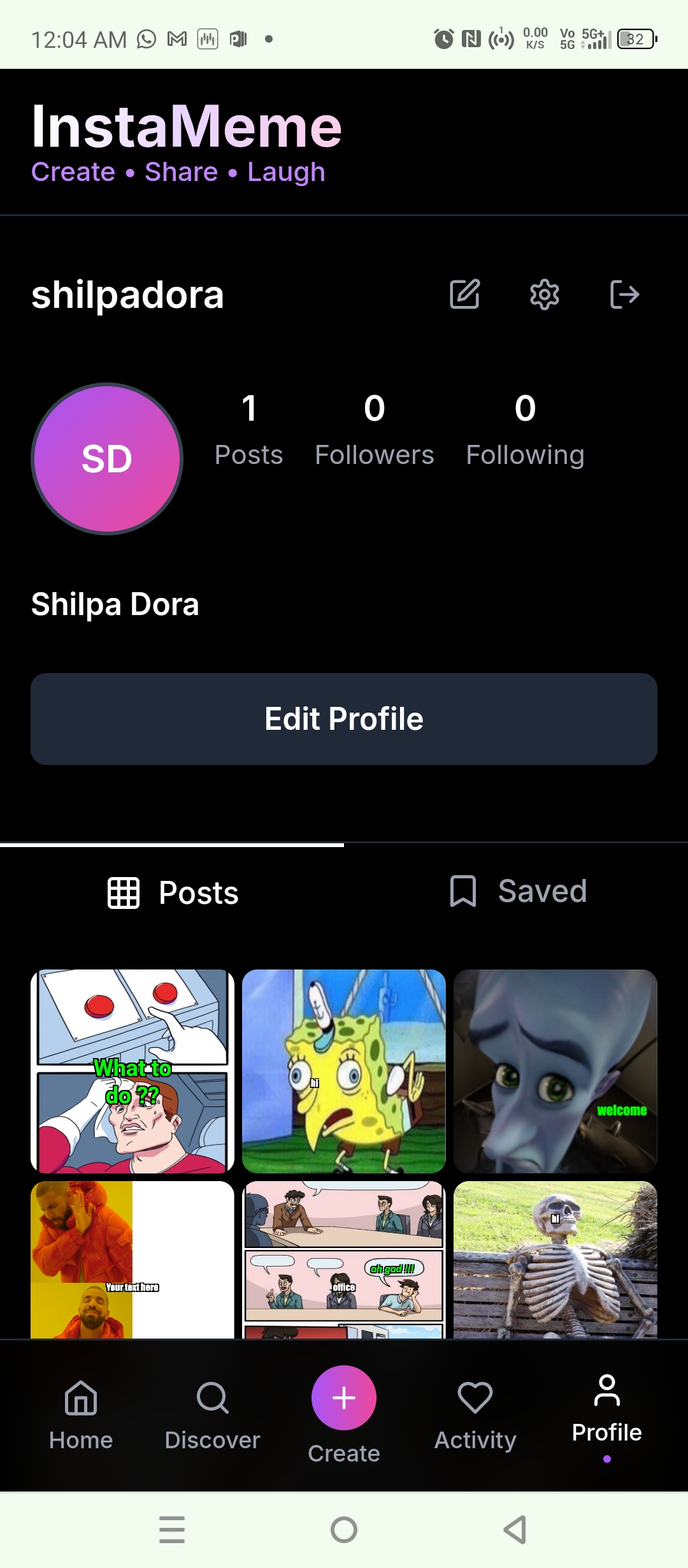Open the Discover tab

212,1411
